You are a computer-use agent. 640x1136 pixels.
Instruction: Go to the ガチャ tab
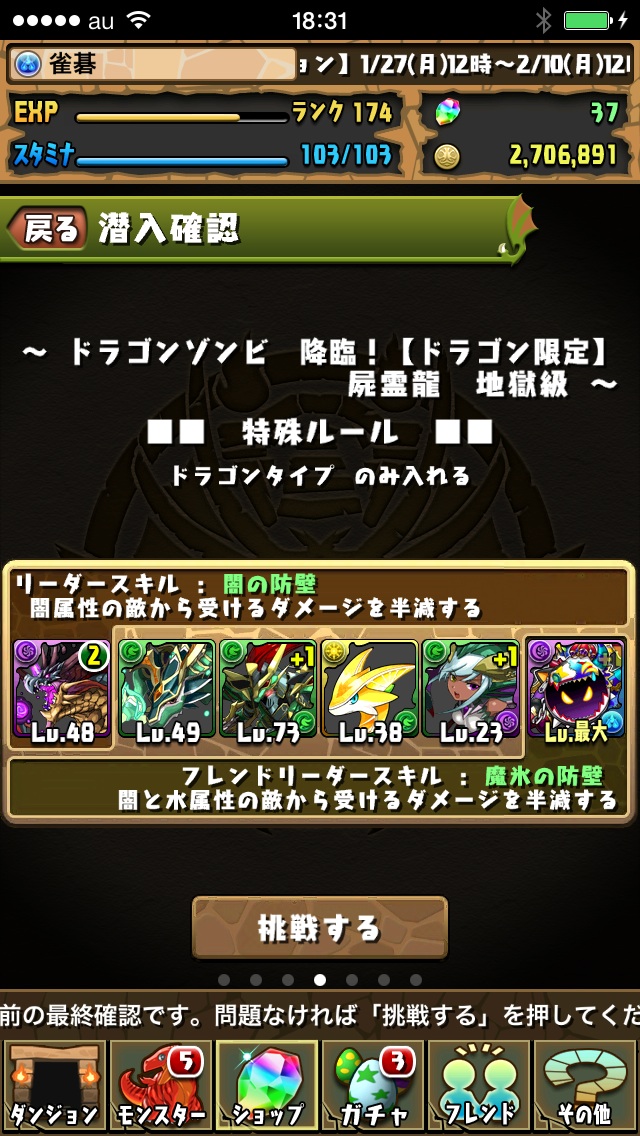coord(372,1086)
